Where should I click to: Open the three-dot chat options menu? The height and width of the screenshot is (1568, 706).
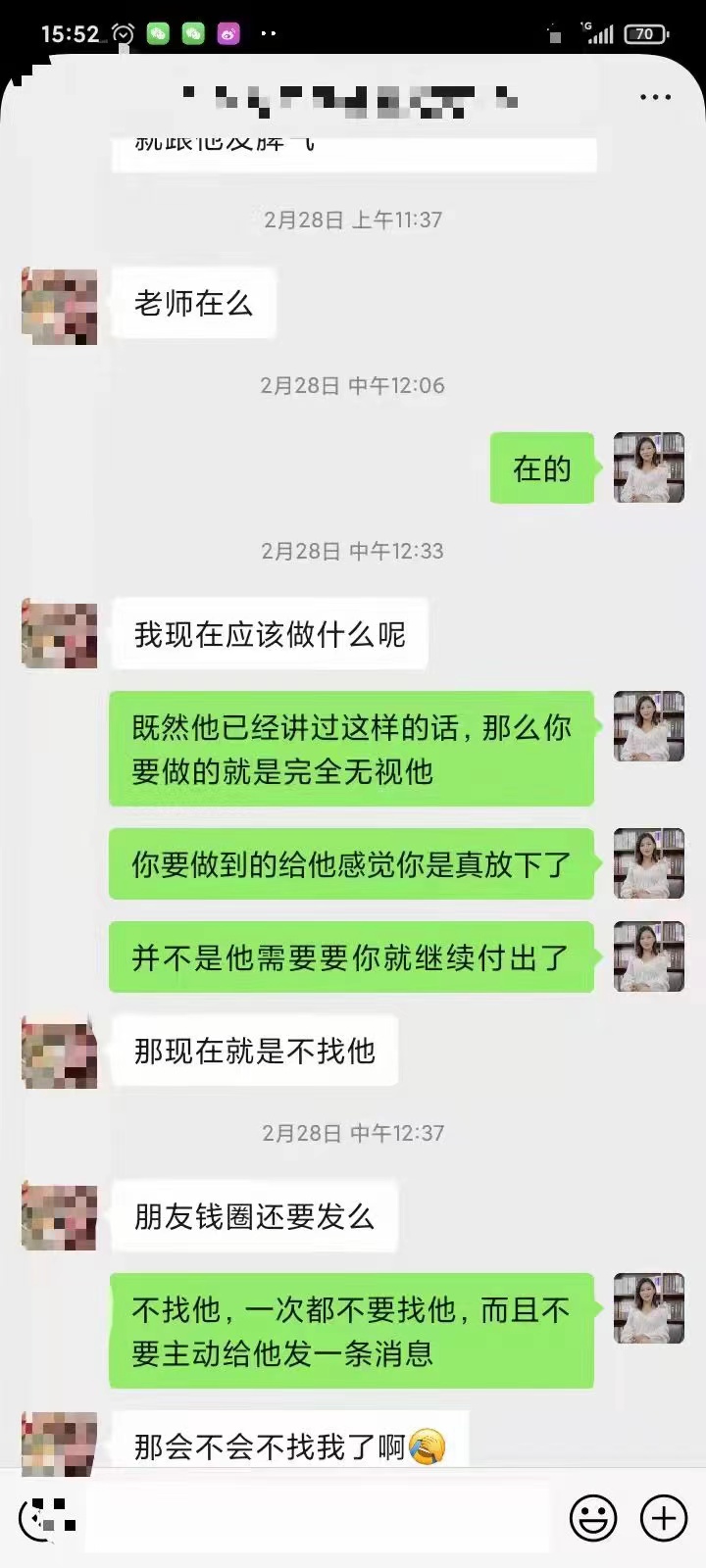coord(655,97)
